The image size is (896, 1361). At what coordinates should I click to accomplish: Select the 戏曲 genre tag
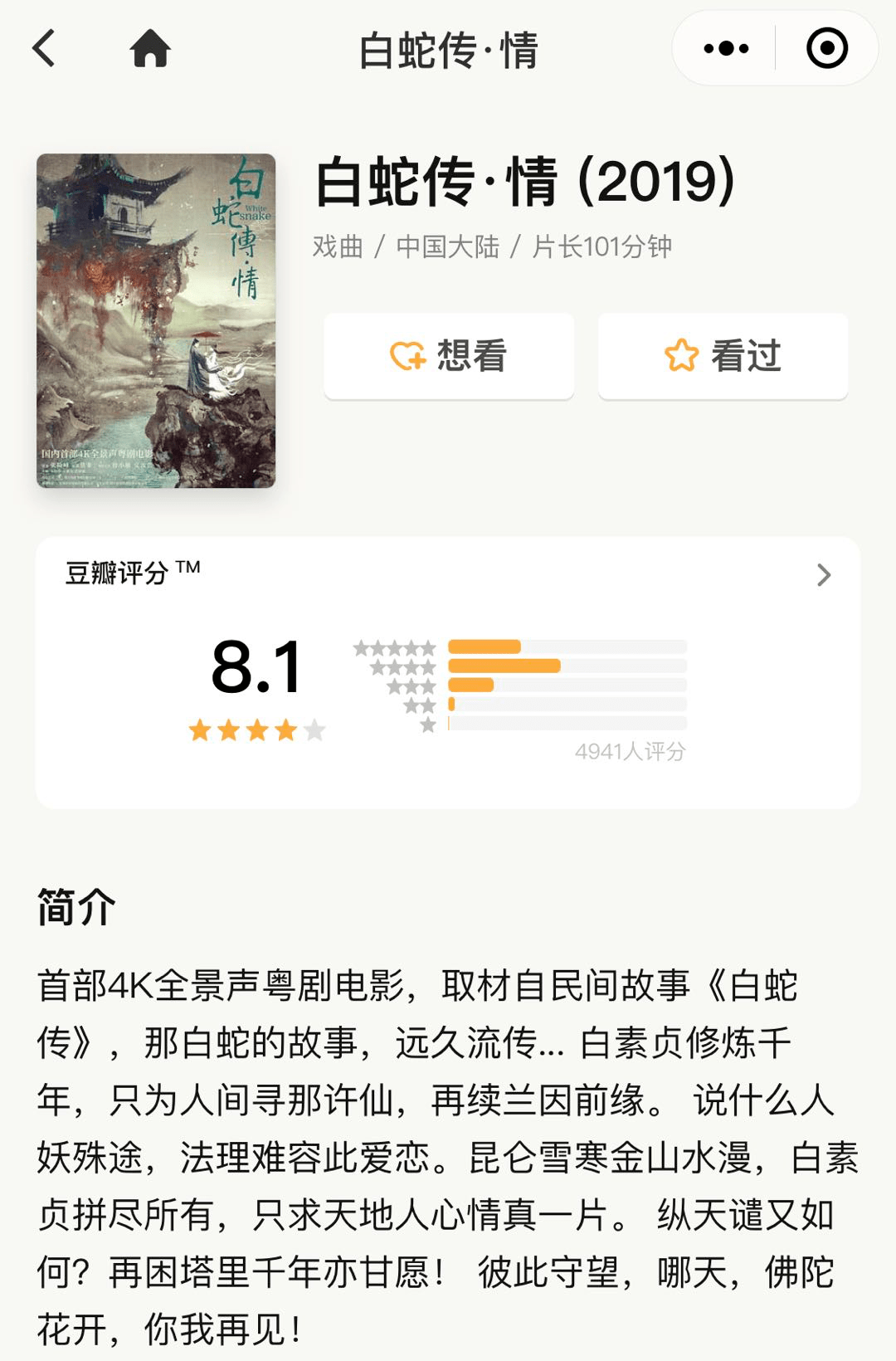point(338,246)
